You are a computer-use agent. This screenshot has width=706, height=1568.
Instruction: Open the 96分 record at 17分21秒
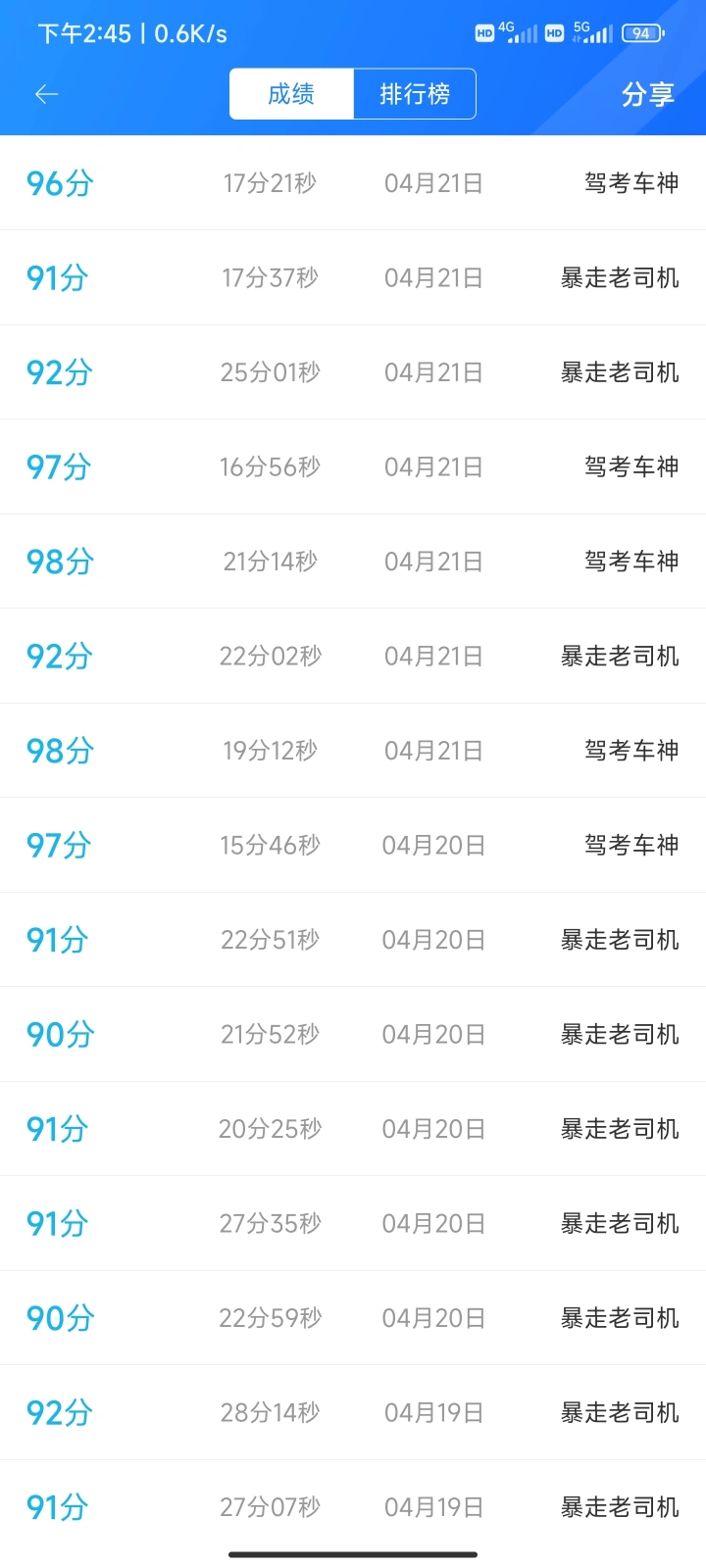tap(353, 183)
